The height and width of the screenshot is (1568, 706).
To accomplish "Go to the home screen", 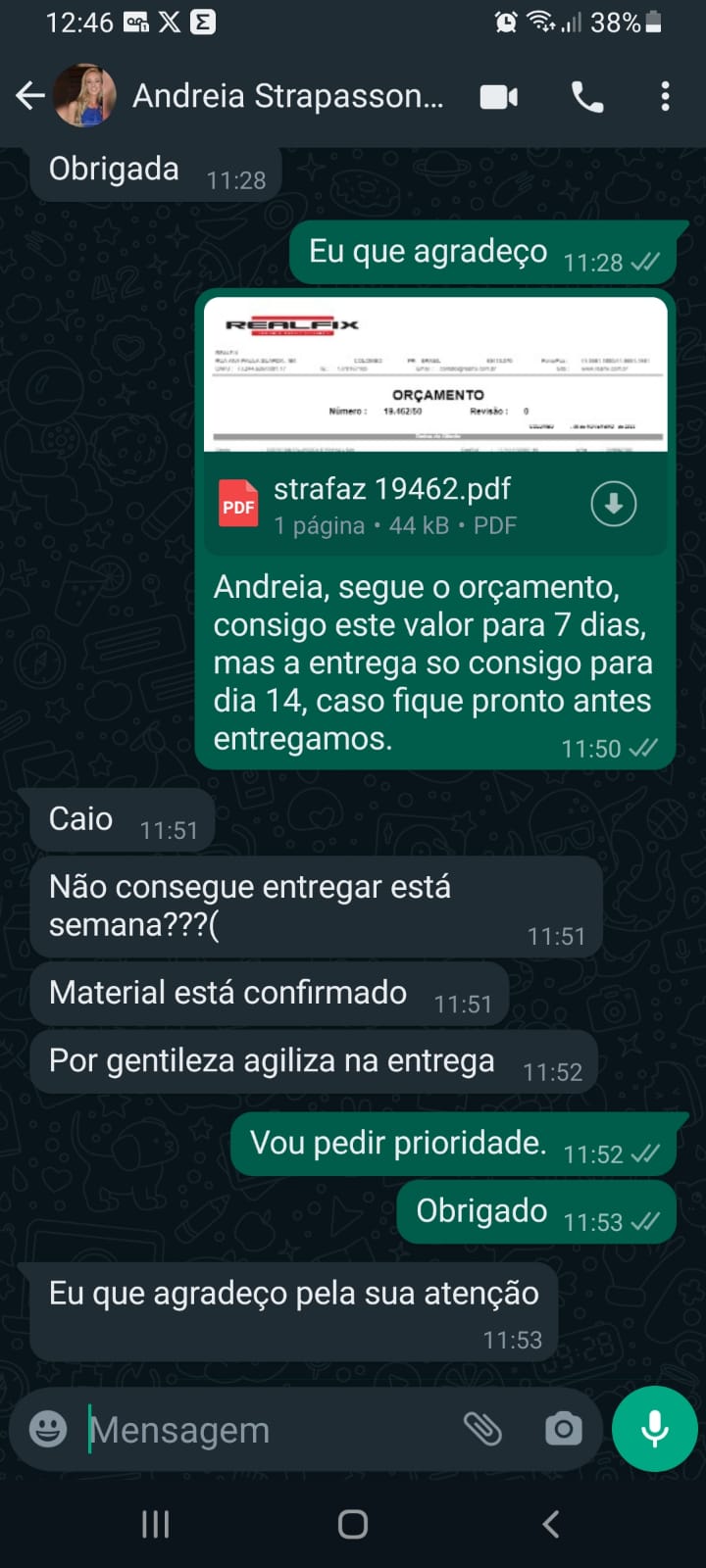I will (x=353, y=1524).
